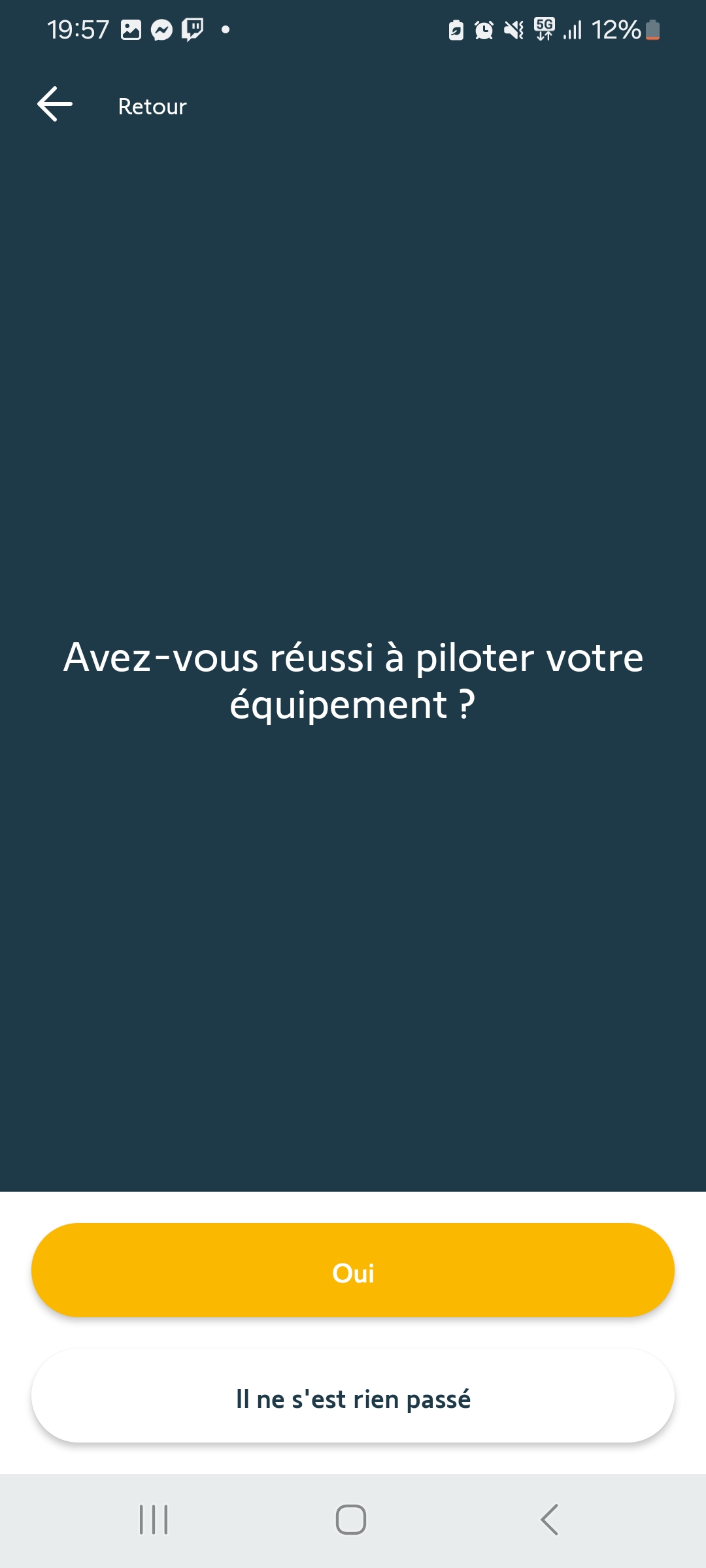Go to the system home screen
706x1568 pixels.
[351, 1520]
